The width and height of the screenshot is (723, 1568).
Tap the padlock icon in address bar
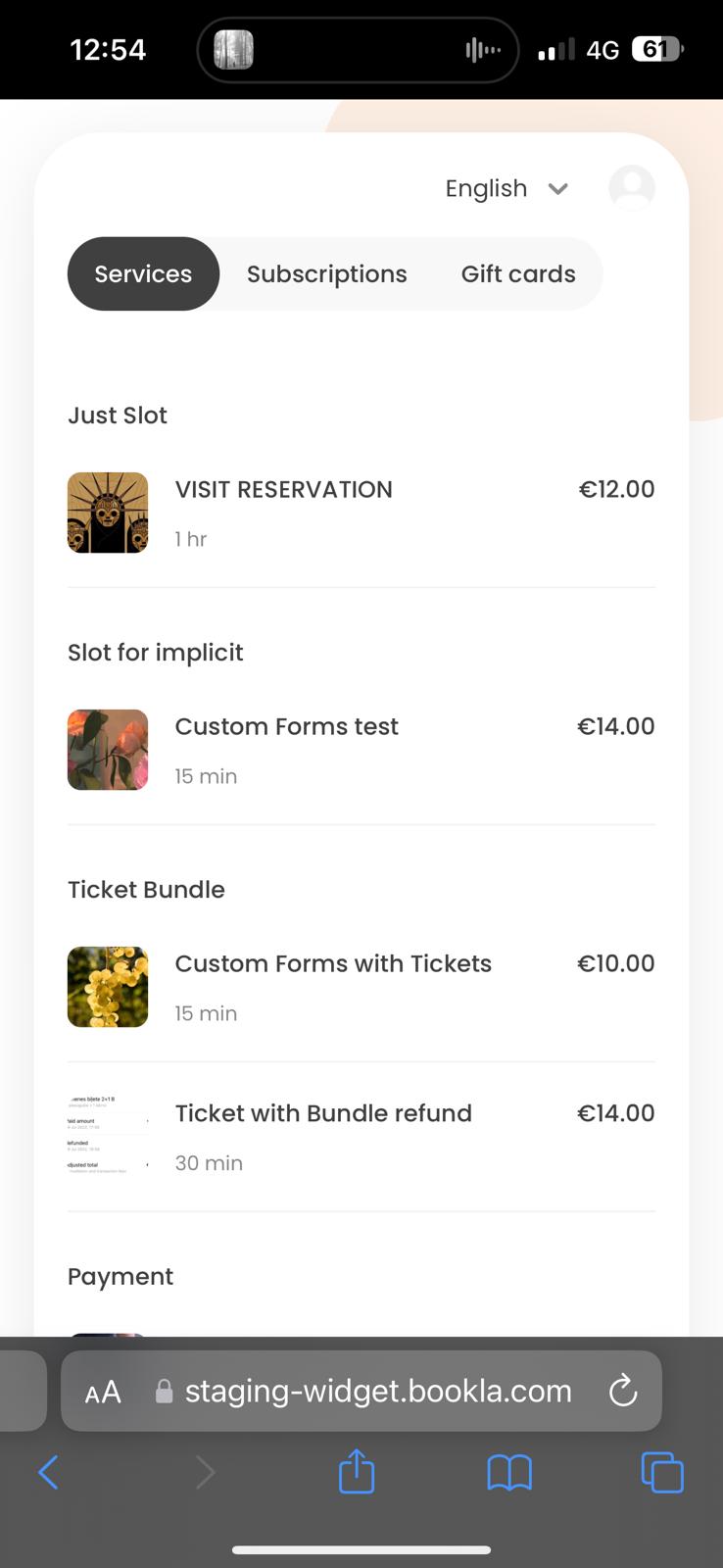[164, 1391]
